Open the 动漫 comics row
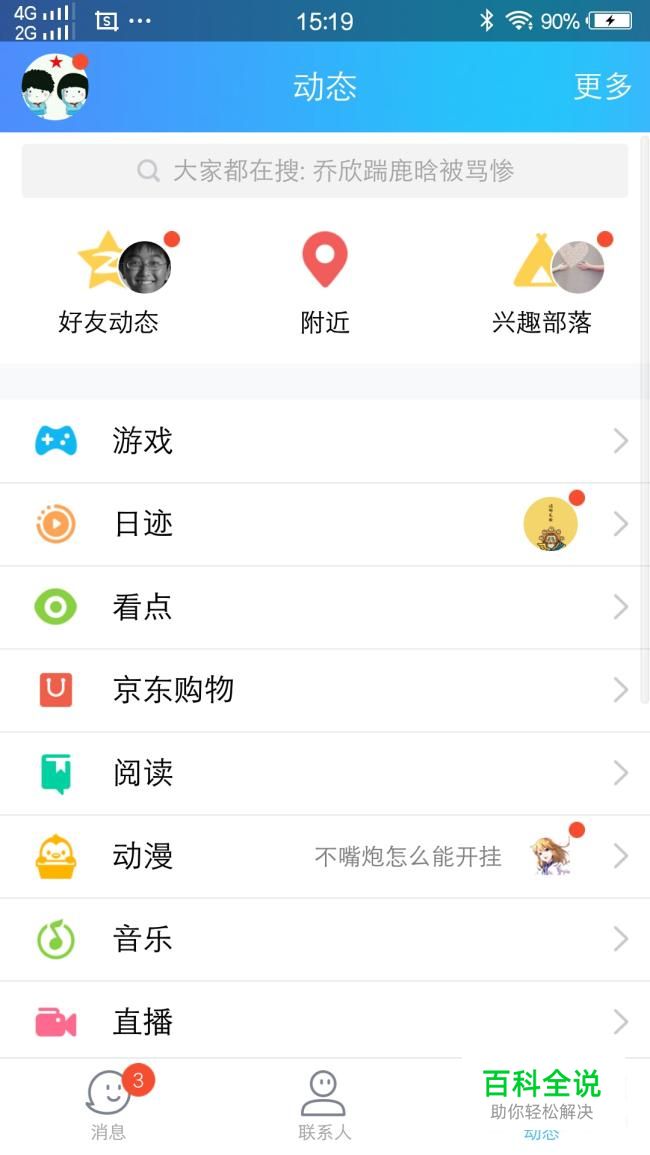Screen dimensions: 650x1155 (325, 856)
